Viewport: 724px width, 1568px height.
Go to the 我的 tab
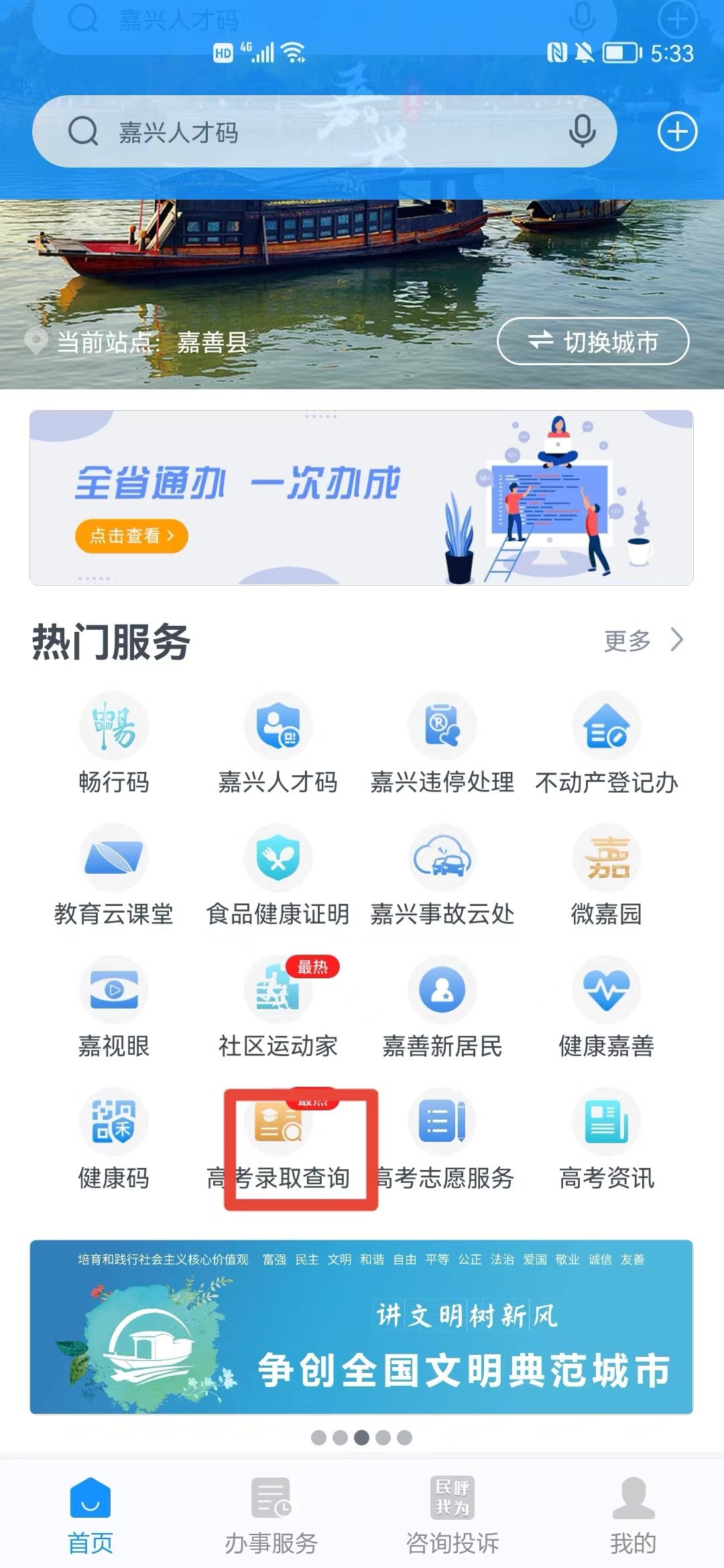click(633, 1514)
